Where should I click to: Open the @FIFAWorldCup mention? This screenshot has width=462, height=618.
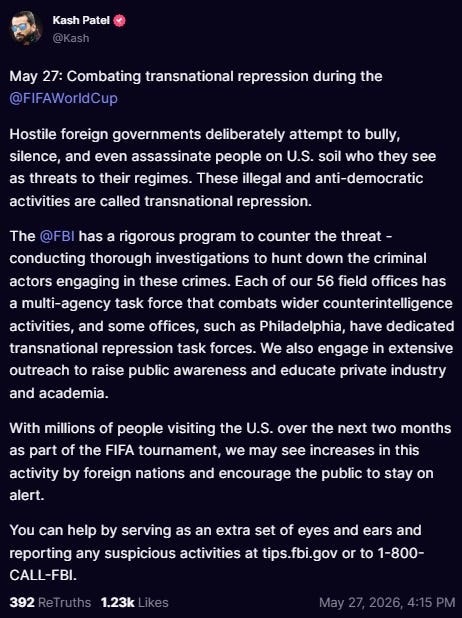coord(63,98)
